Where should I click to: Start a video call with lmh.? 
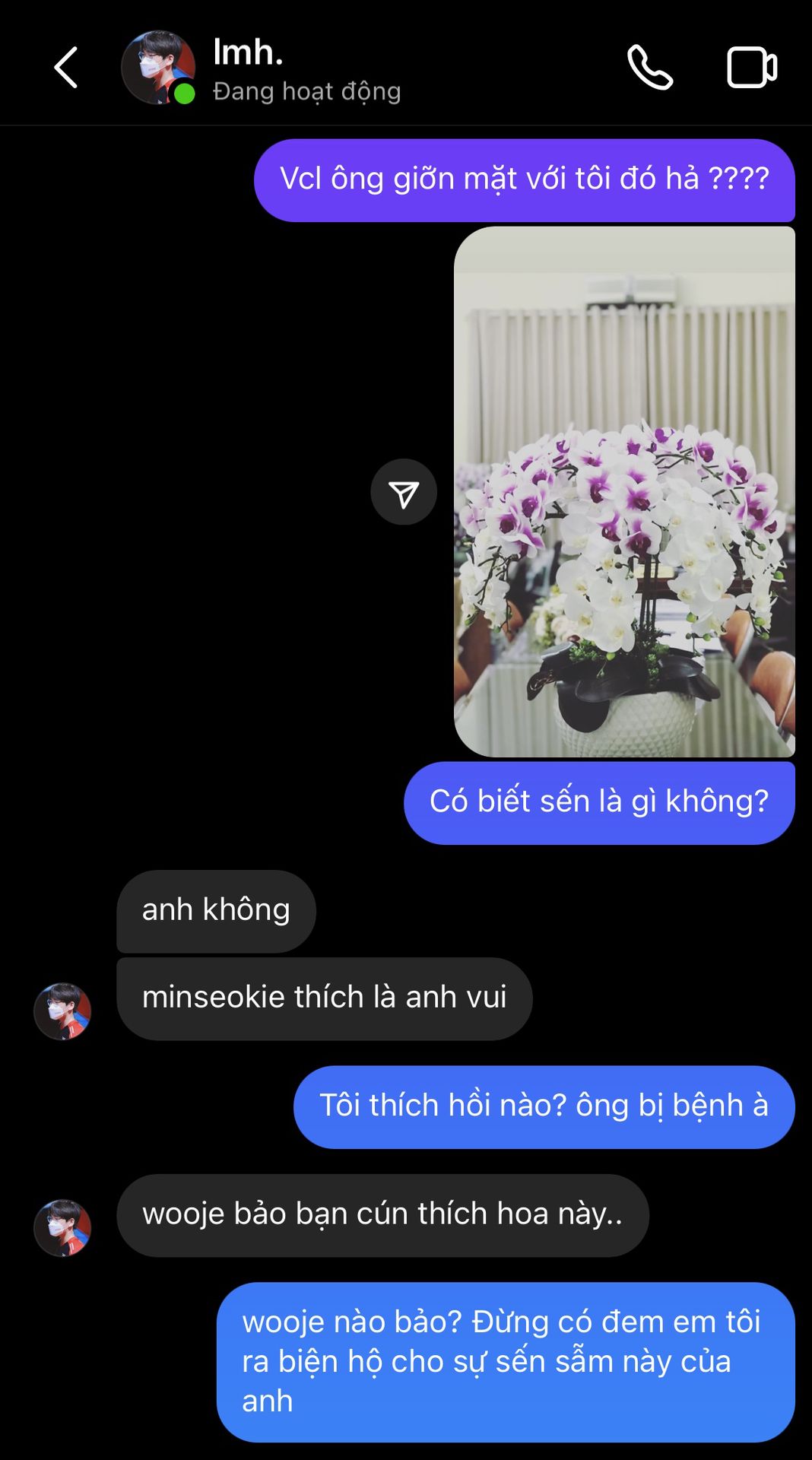point(751,68)
